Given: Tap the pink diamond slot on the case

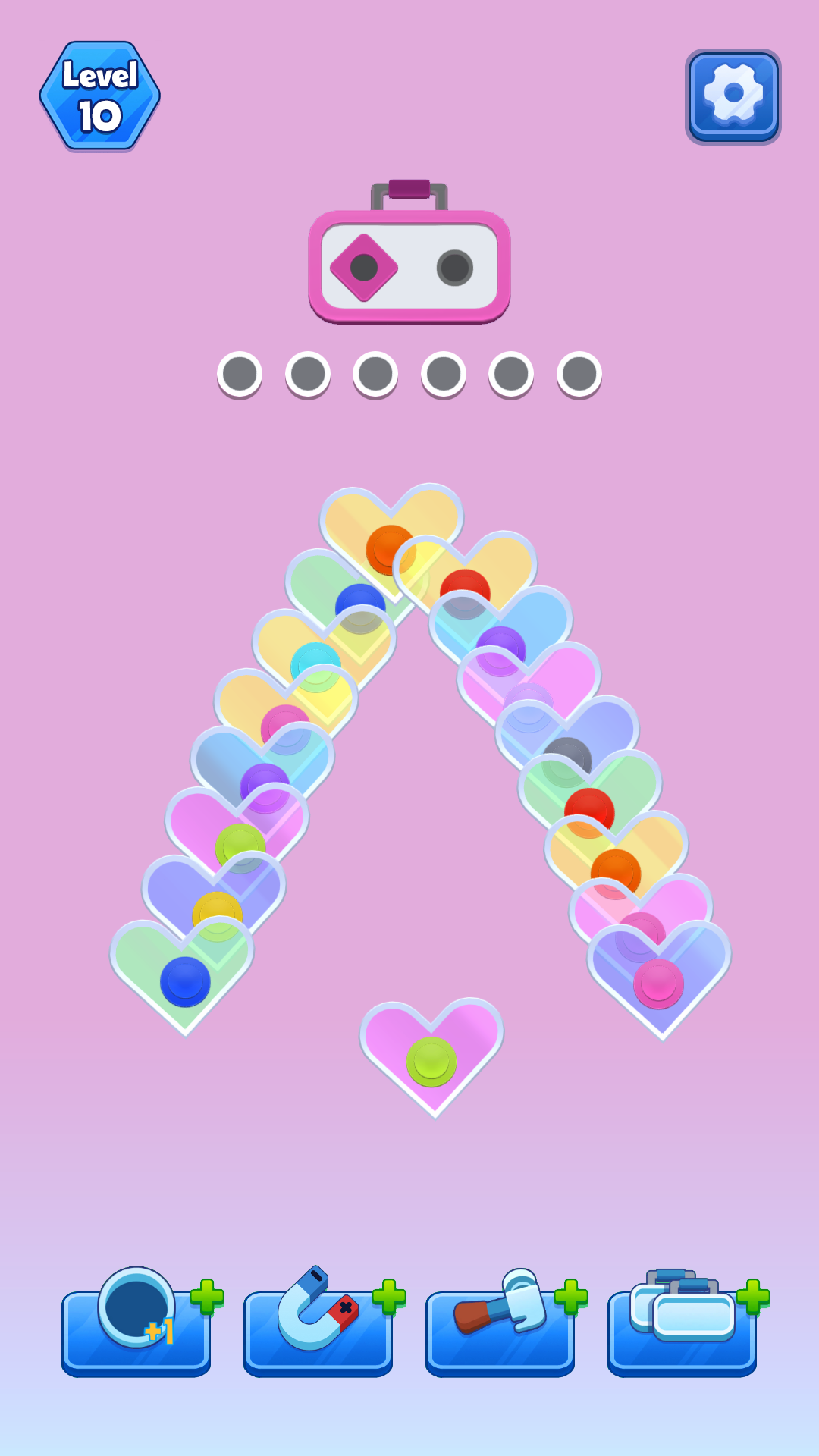Looking at the screenshot, I should pyautogui.click(x=362, y=267).
